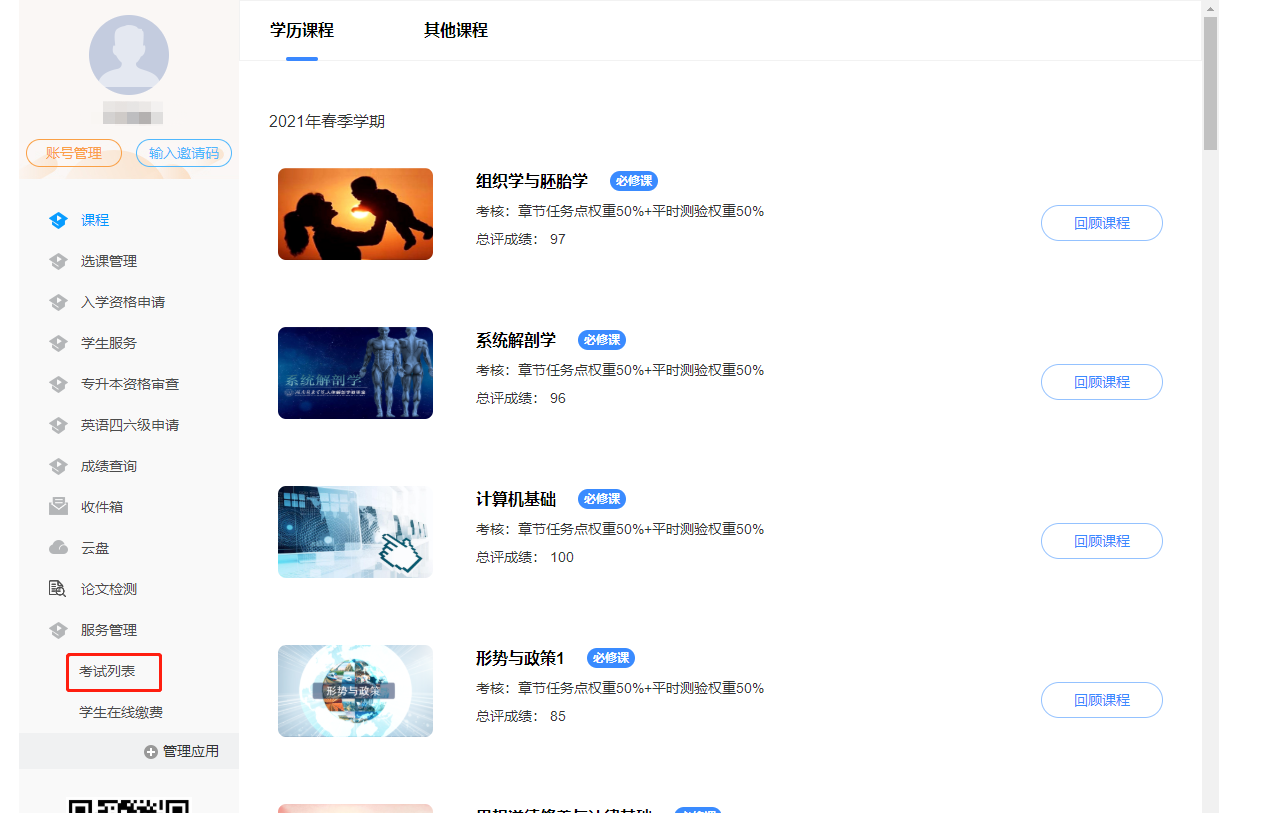The image size is (1267, 813).
Task: Select the 学历课程 tab
Action: (302, 30)
